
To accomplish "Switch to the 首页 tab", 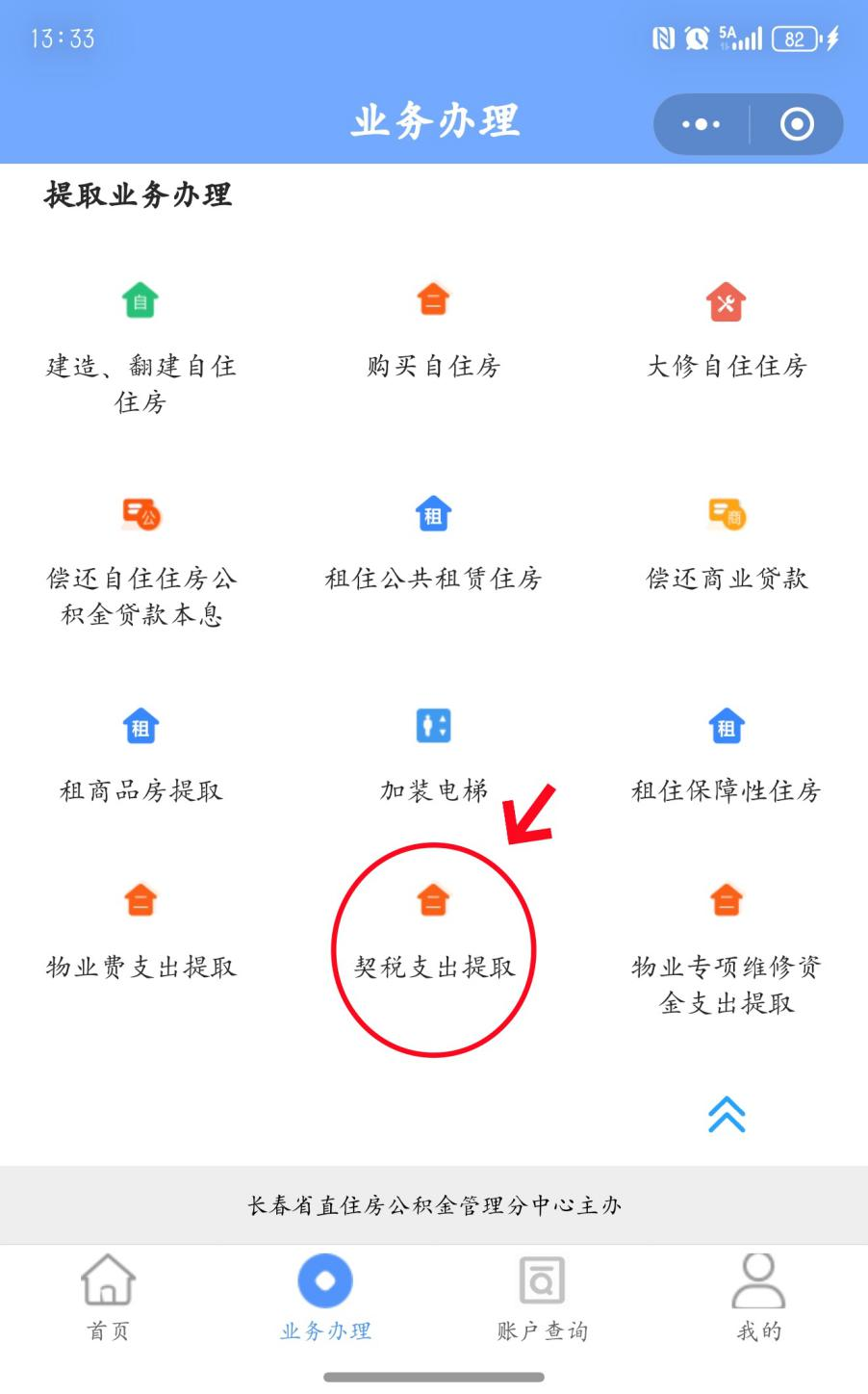I will (x=108, y=1296).
